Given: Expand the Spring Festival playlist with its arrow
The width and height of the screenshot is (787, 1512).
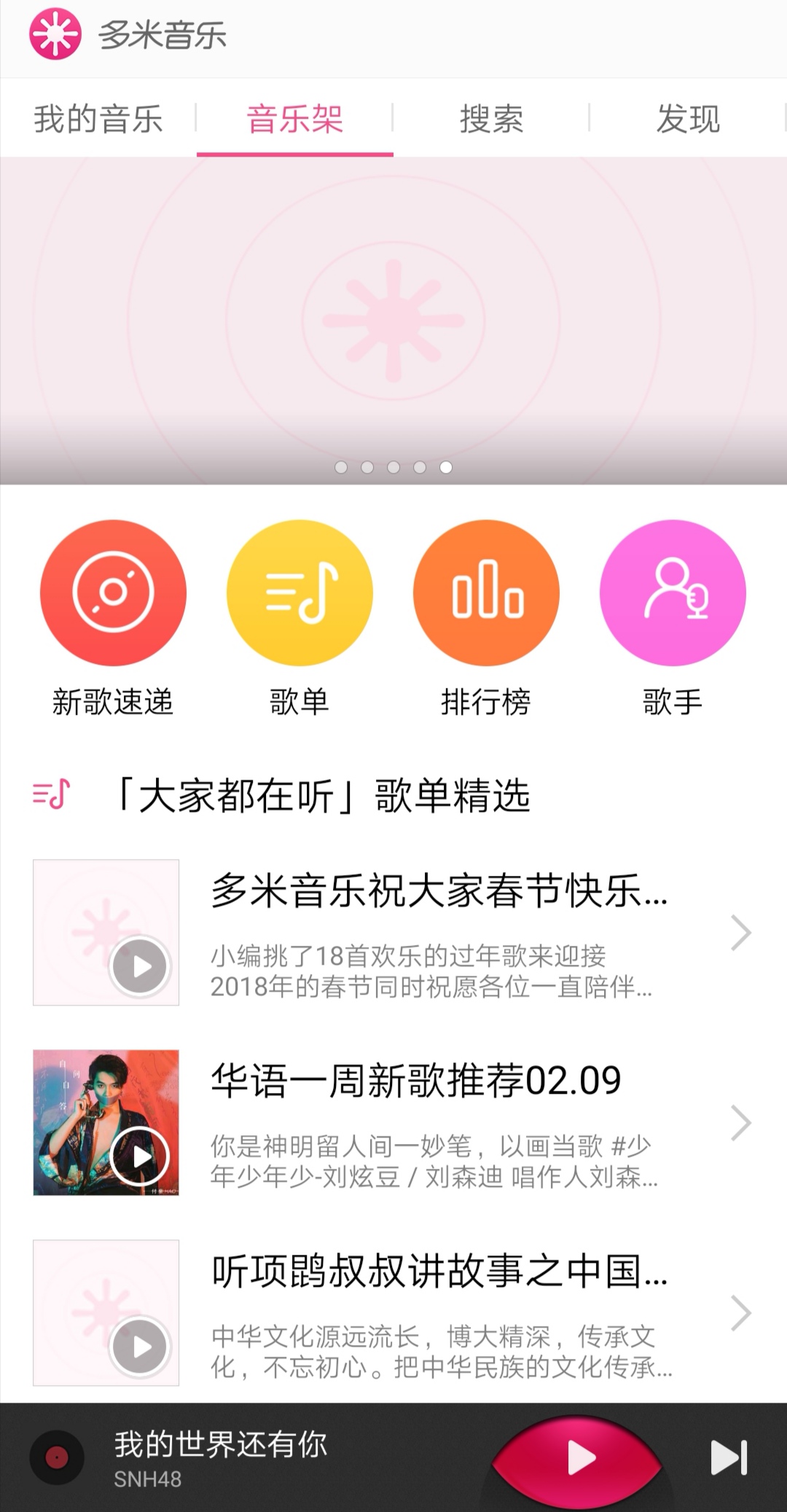Looking at the screenshot, I should 740,933.
